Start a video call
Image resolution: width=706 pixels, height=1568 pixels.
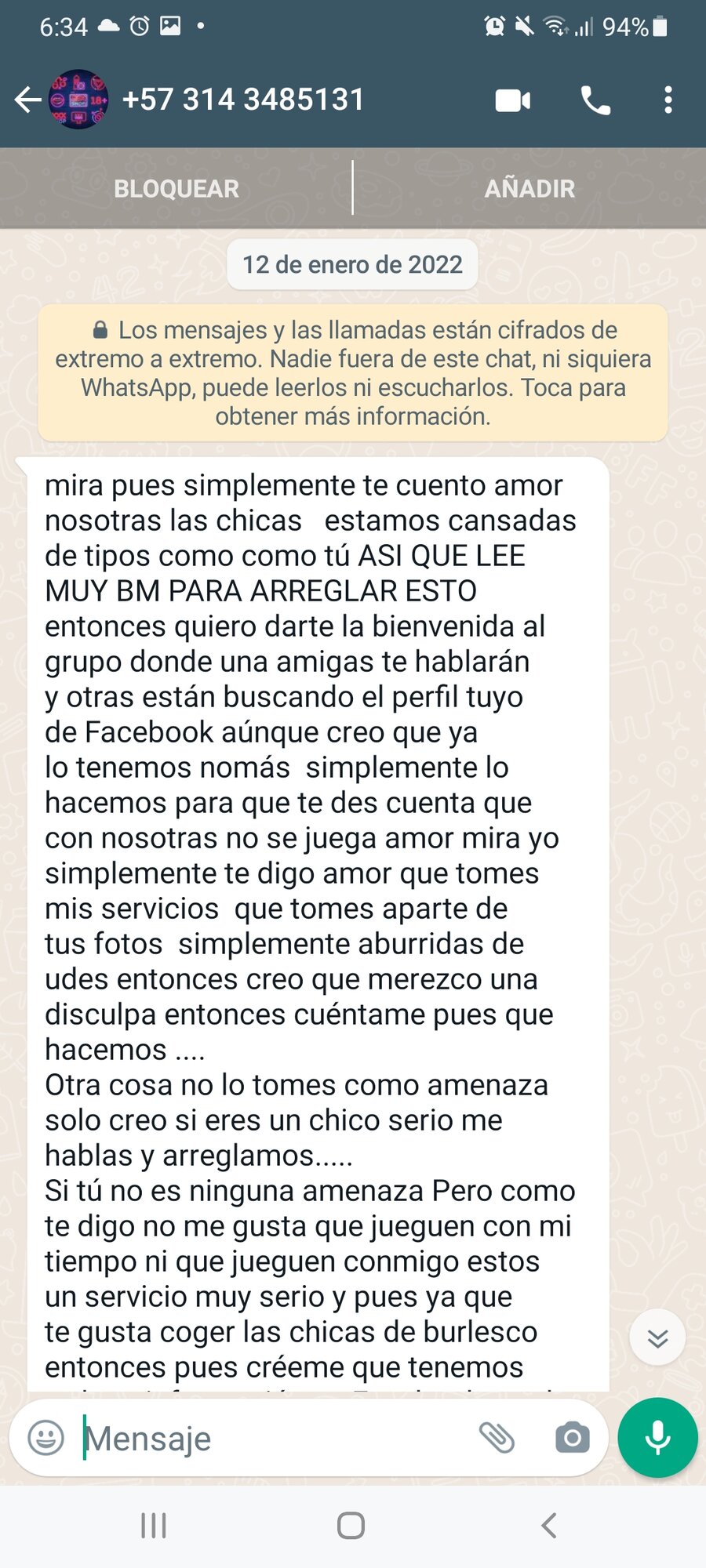click(513, 101)
